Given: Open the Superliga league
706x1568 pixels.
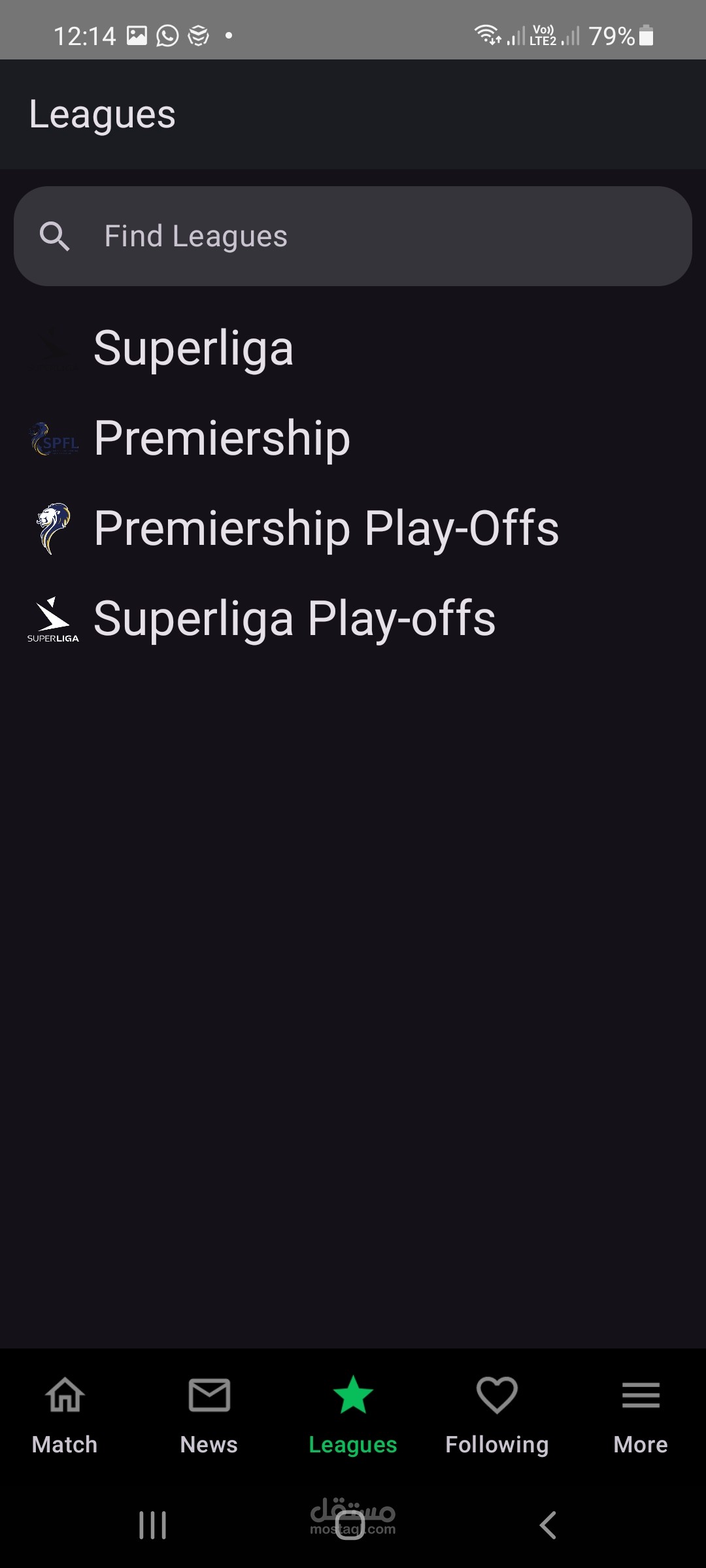Looking at the screenshot, I should [353, 348].
